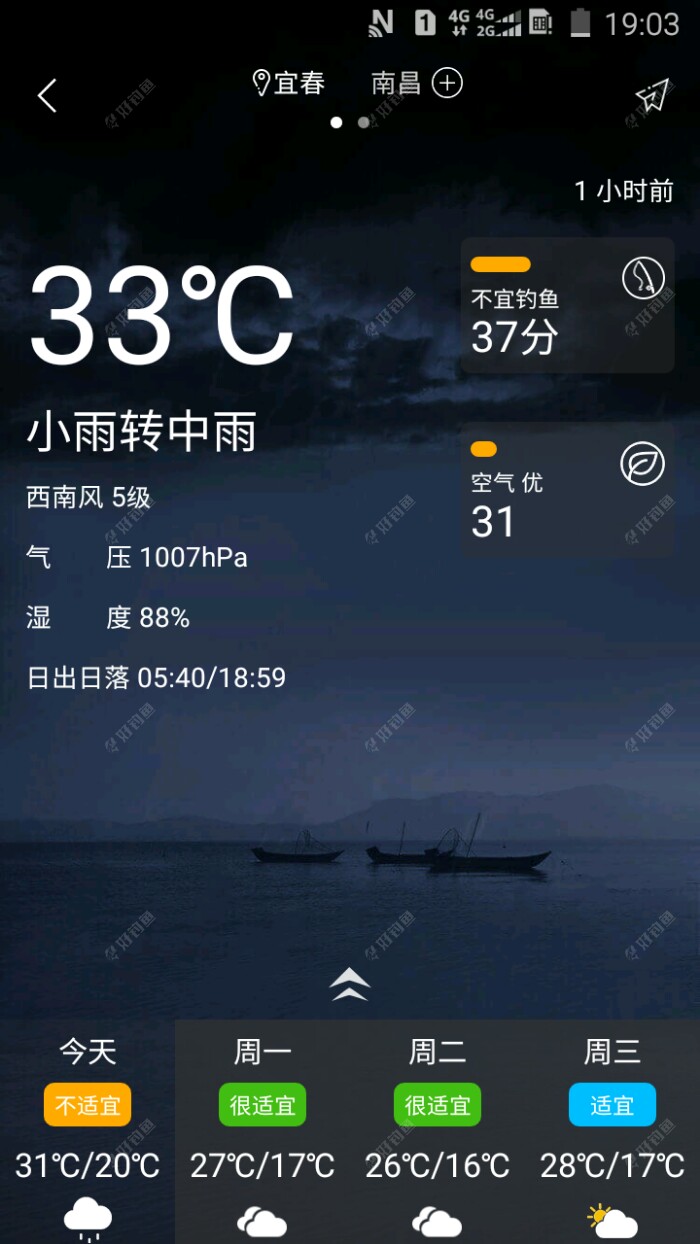View 周一 forecast details
The width and height of the screenshot is (700, 1244).
point(262,1130)
